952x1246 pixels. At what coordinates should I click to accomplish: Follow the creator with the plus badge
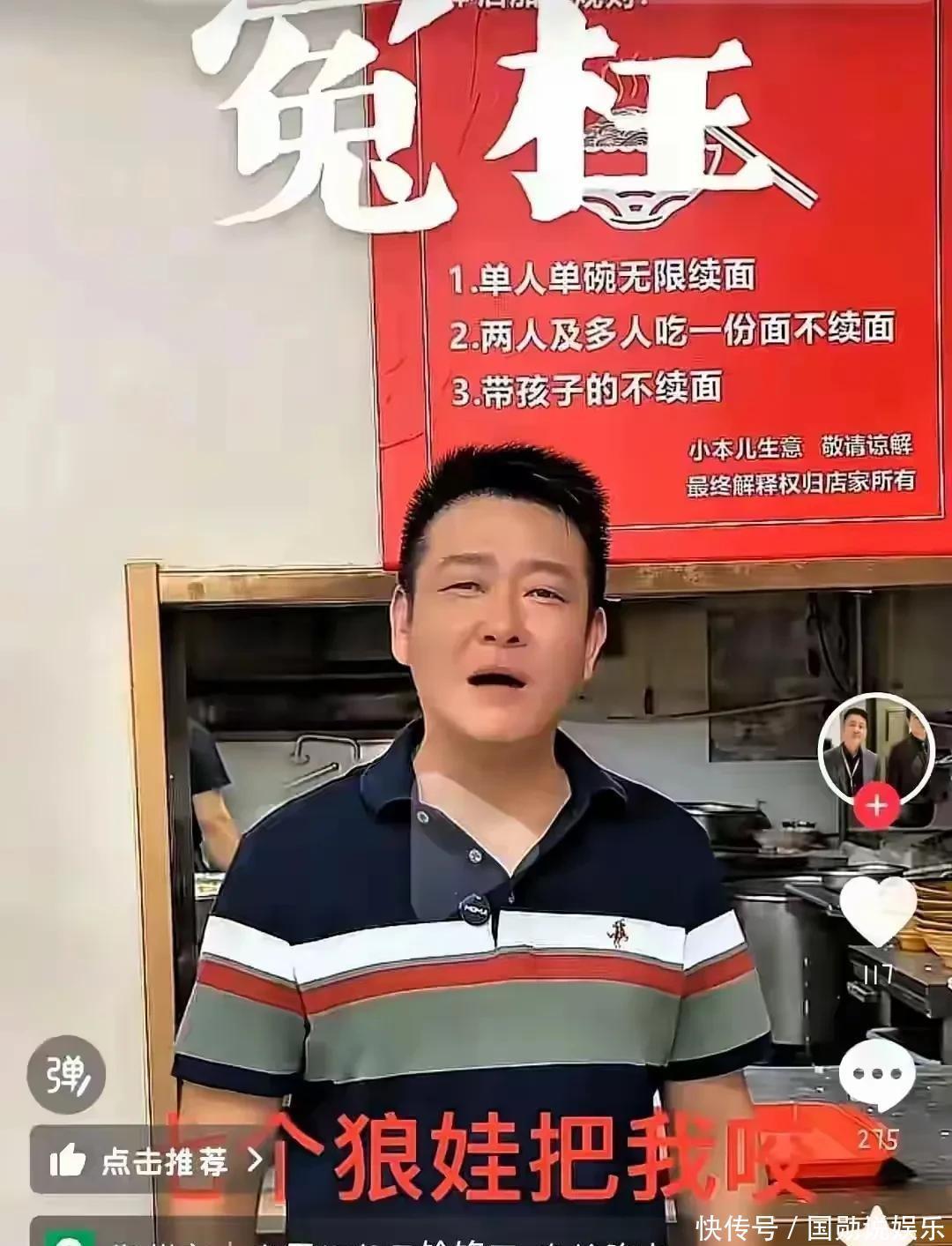[x=876, y=805]
